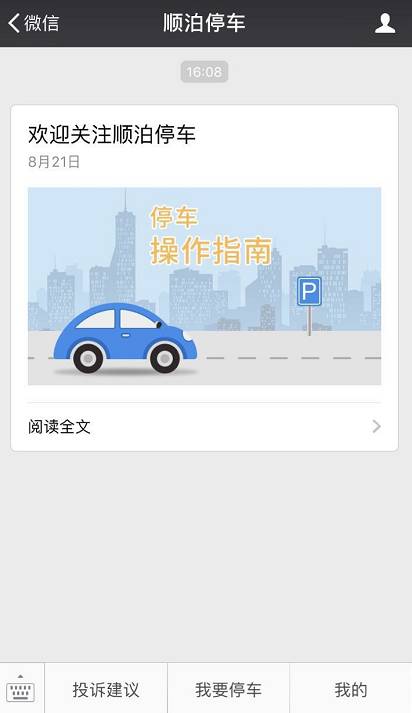Viewport: 412px width, 713px height.
Task: Switch to keyboard input mode
Action: pos(20,688)
